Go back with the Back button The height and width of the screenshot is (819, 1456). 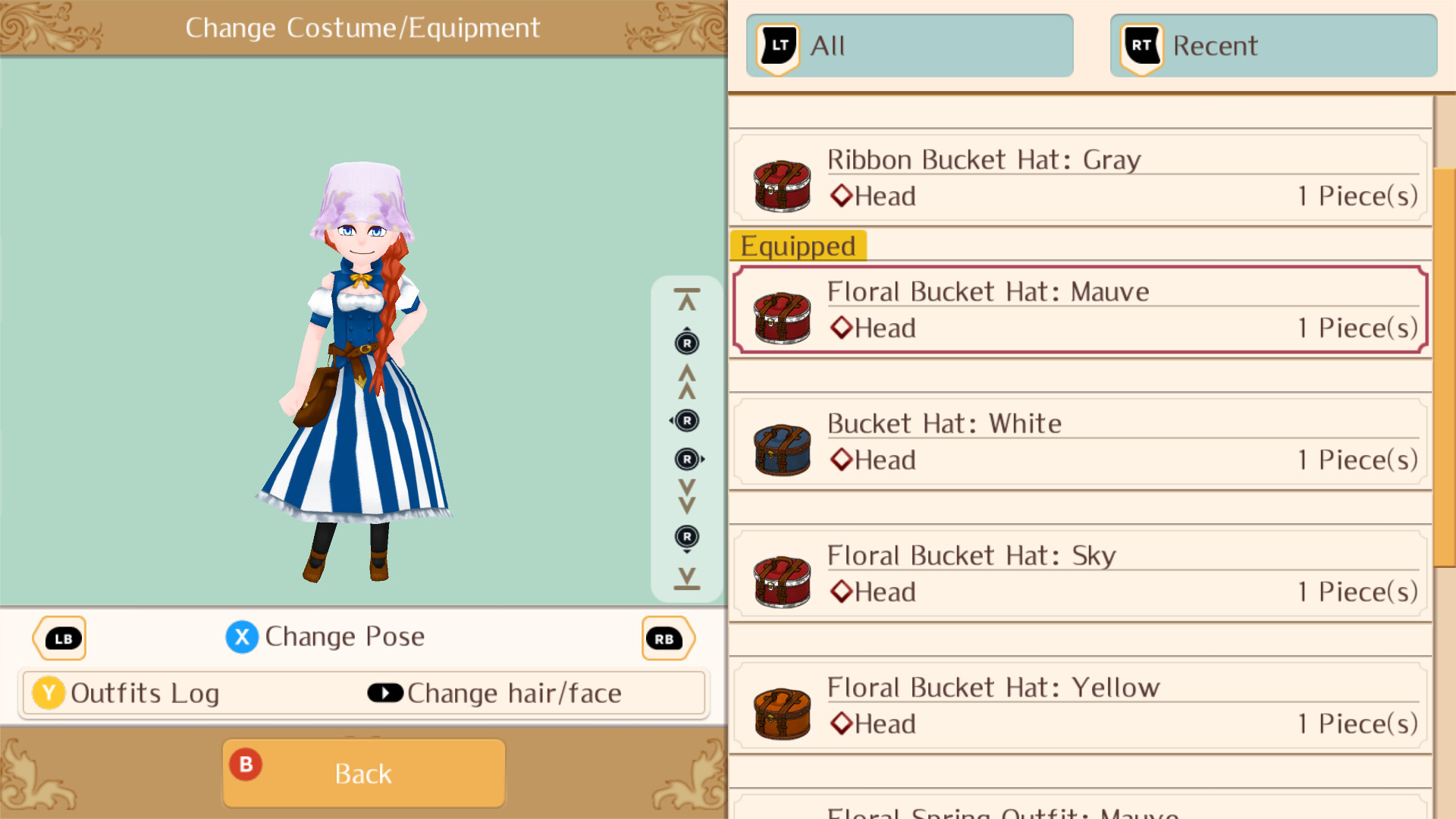click(x=363, y=773)
